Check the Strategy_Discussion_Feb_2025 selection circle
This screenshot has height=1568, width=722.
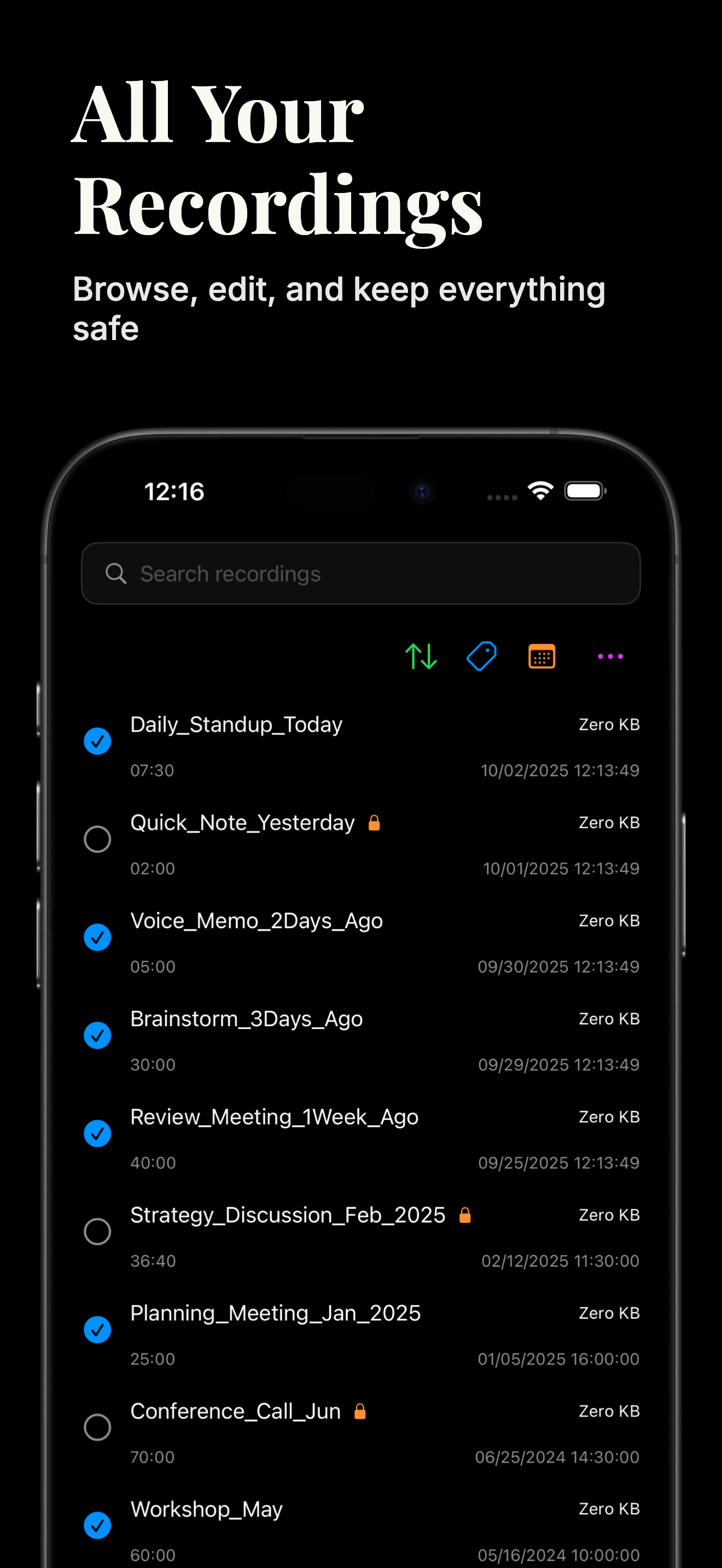point(97,1231)
